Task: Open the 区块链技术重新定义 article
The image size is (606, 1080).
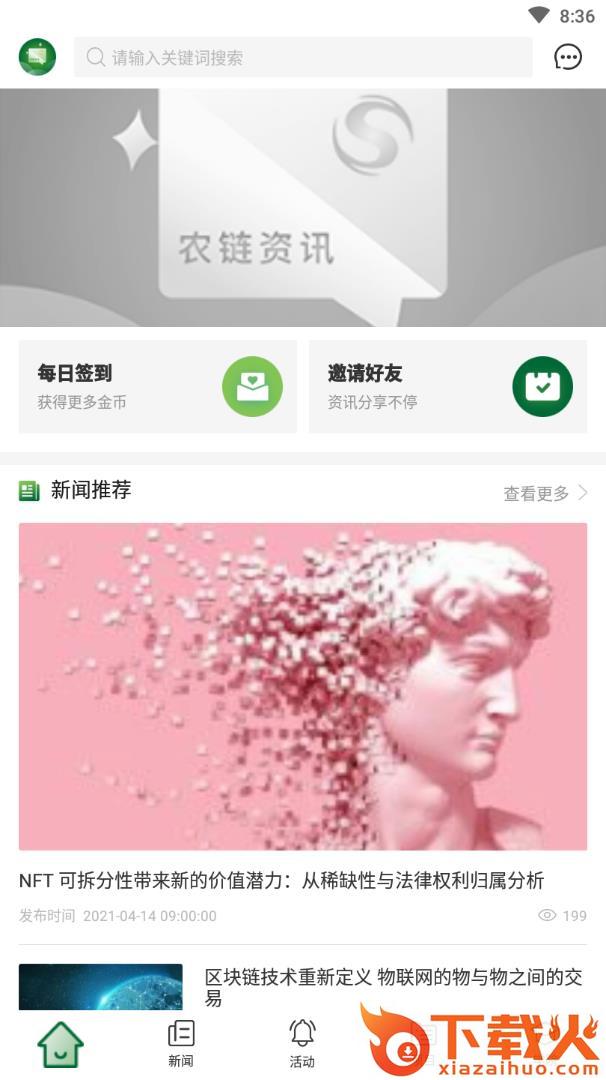Action: pos(392,986)
